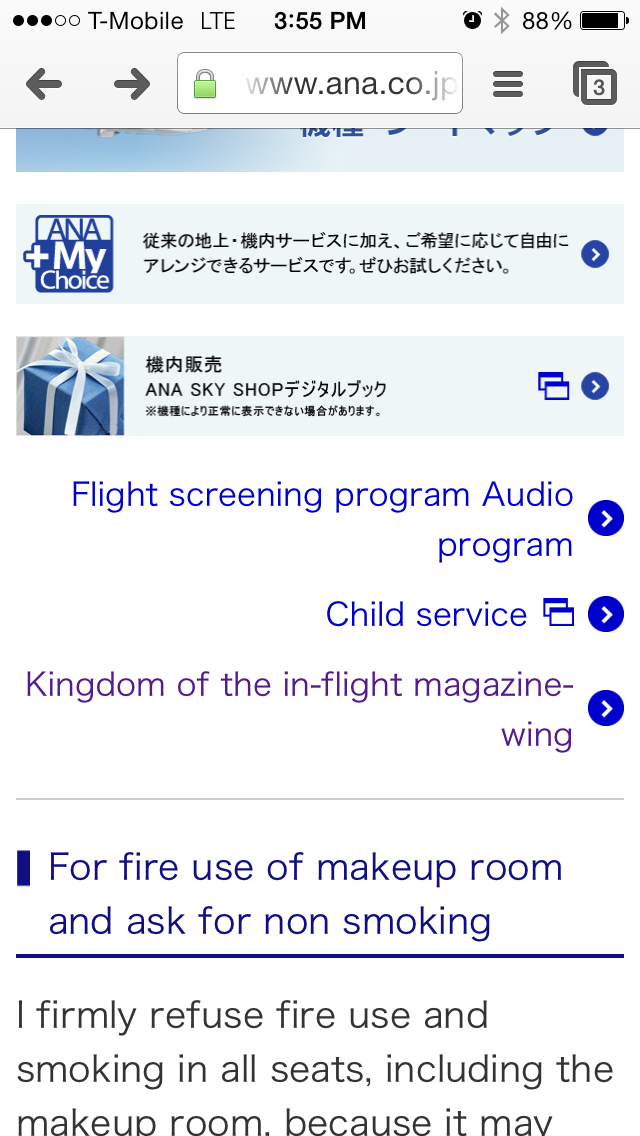Open the ANA My Choice banner
The image size is (640, 1136).
(x=320, y=254)
